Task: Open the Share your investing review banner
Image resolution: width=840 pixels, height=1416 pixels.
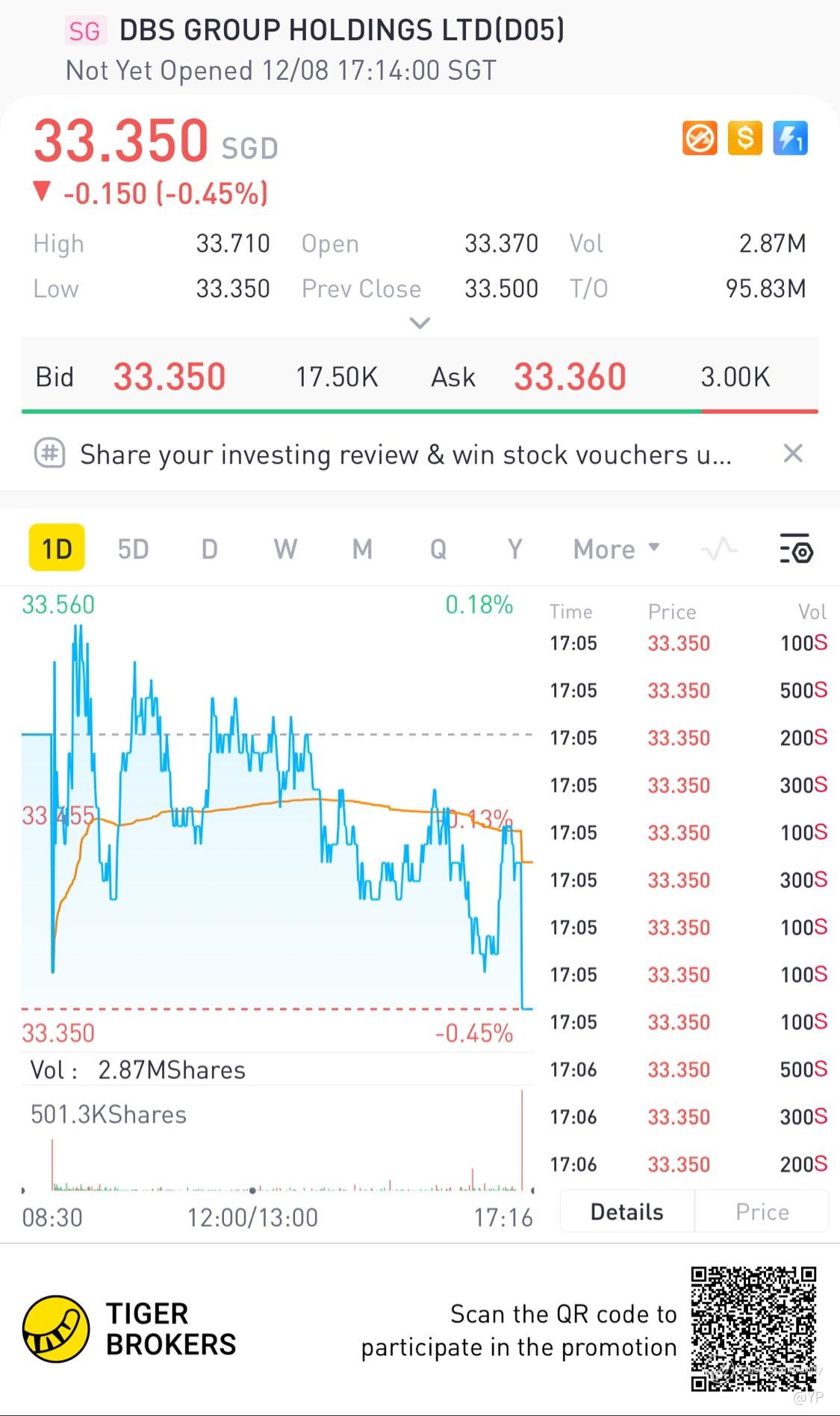Action: tap(403, 454)
